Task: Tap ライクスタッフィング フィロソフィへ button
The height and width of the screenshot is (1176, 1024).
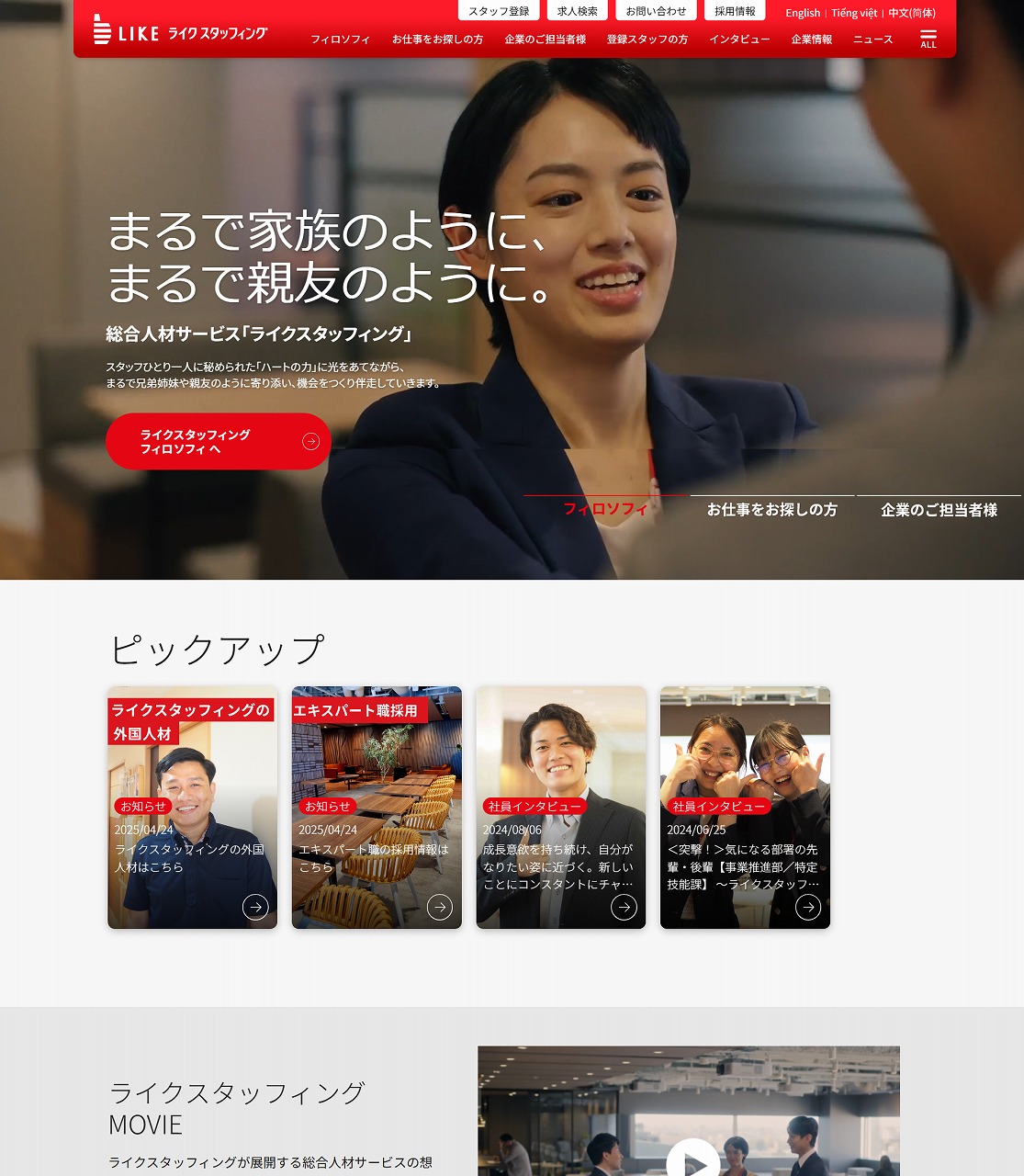Action: tap(218, 441)
